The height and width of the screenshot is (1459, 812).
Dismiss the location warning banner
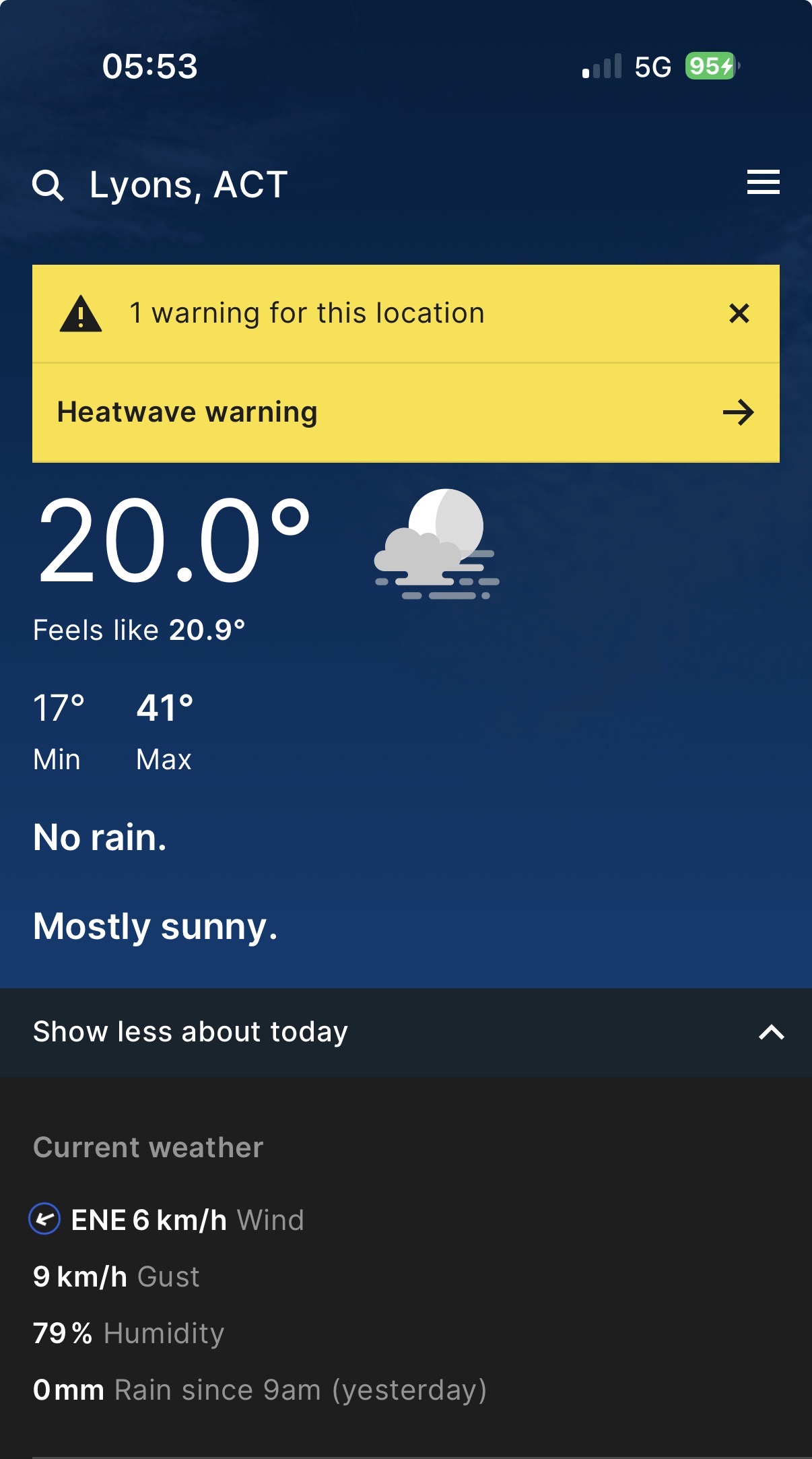[x=739, y=313]
